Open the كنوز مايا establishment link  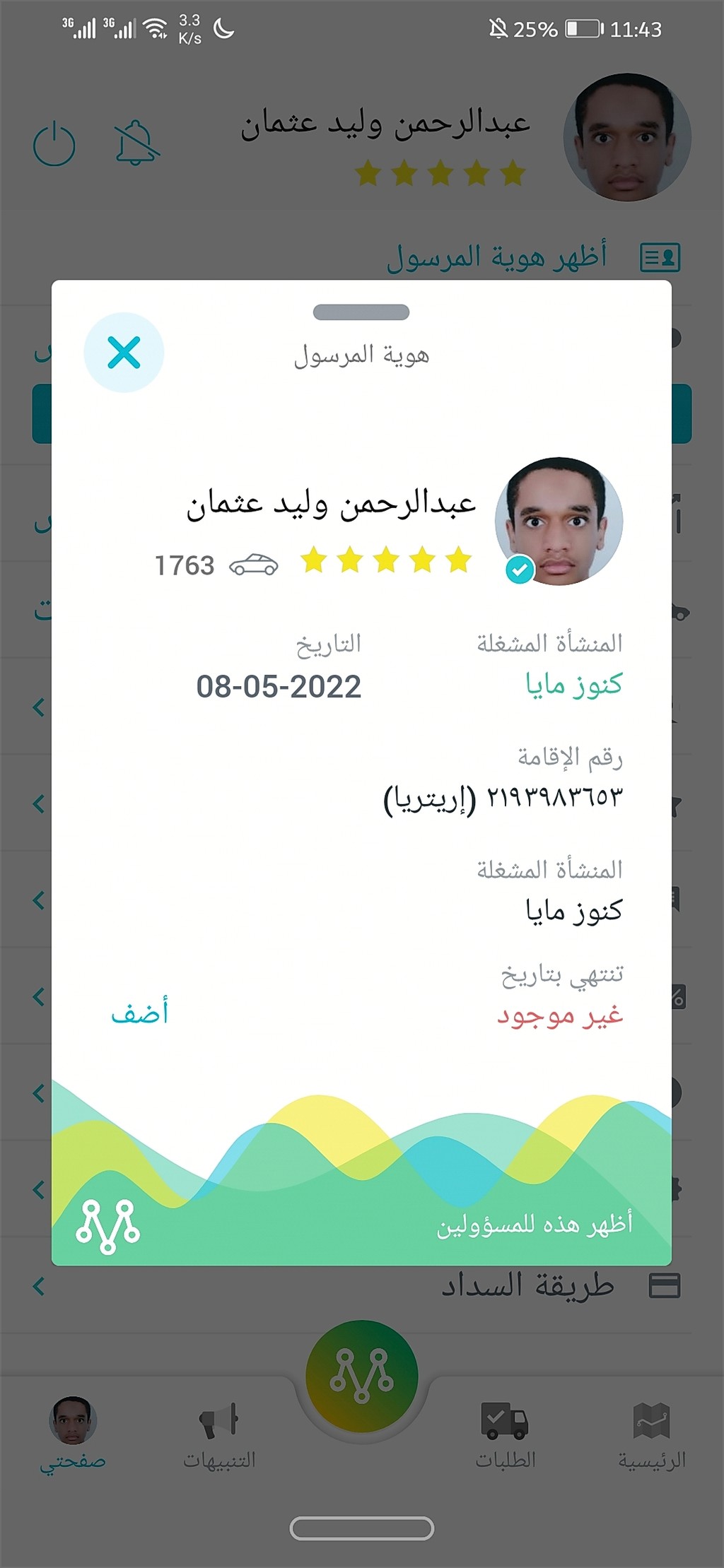574,685
